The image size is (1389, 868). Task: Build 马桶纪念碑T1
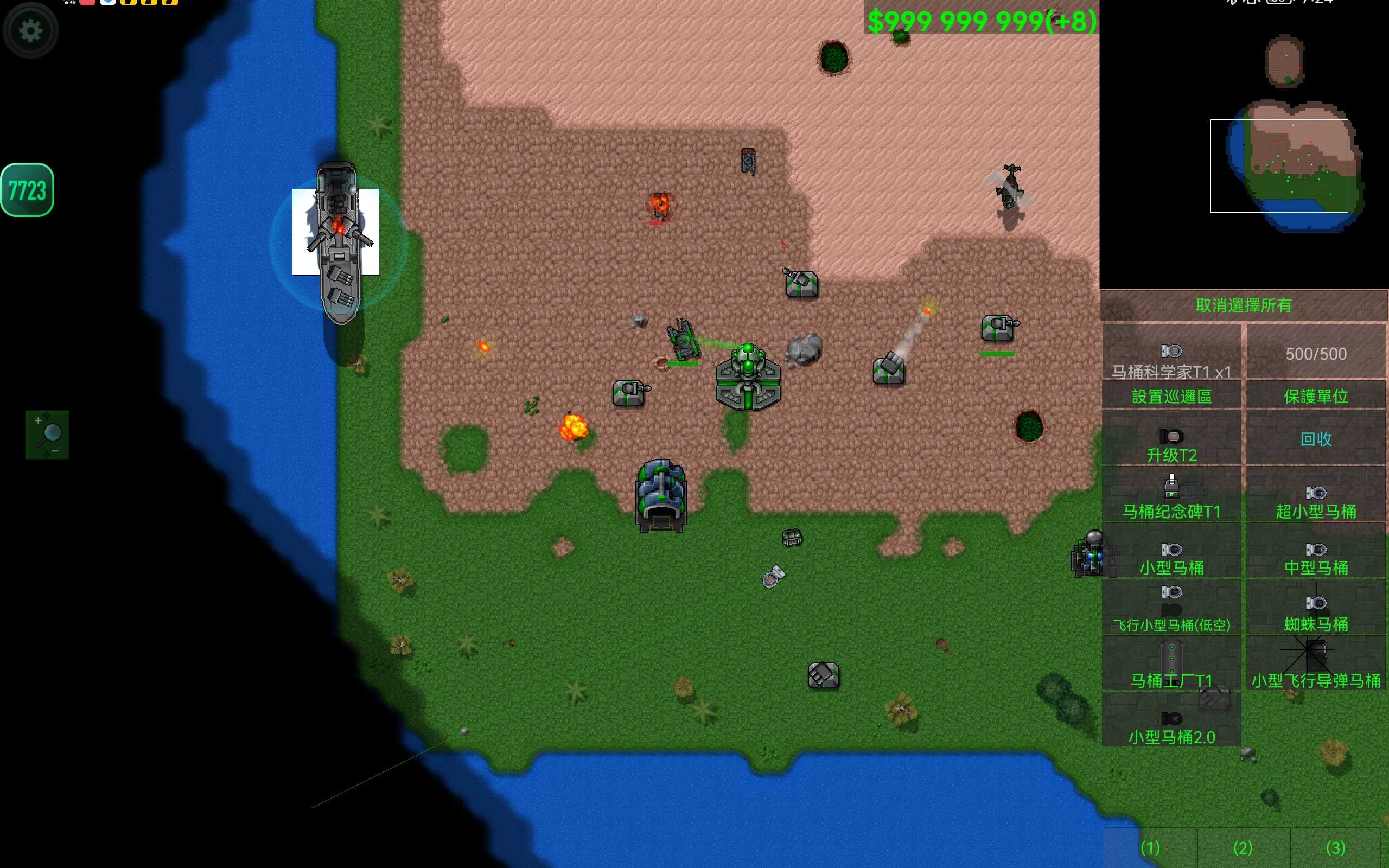tap(1171, 497)
